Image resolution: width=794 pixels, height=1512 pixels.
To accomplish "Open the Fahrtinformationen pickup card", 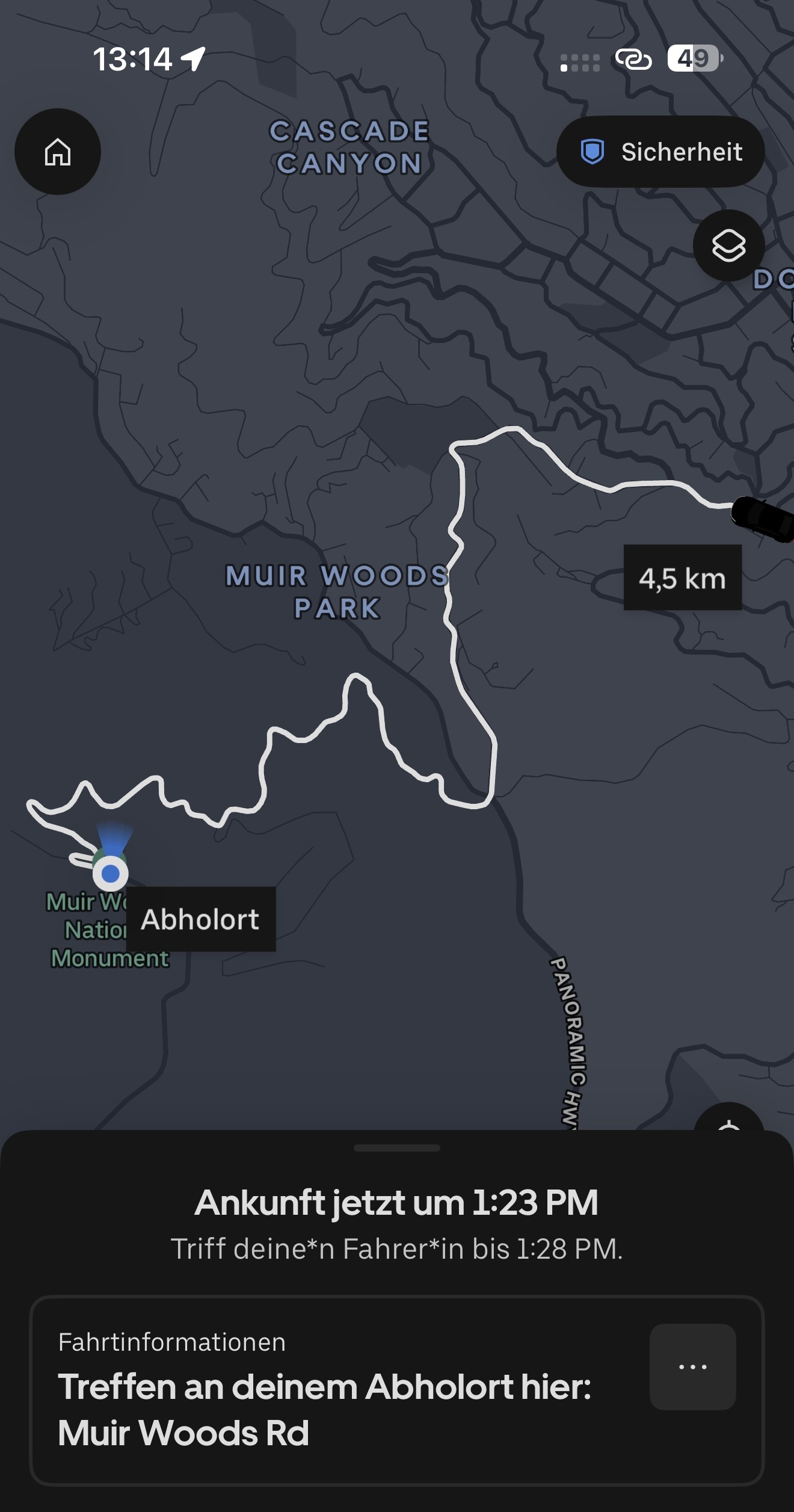I will point(337,1390).
